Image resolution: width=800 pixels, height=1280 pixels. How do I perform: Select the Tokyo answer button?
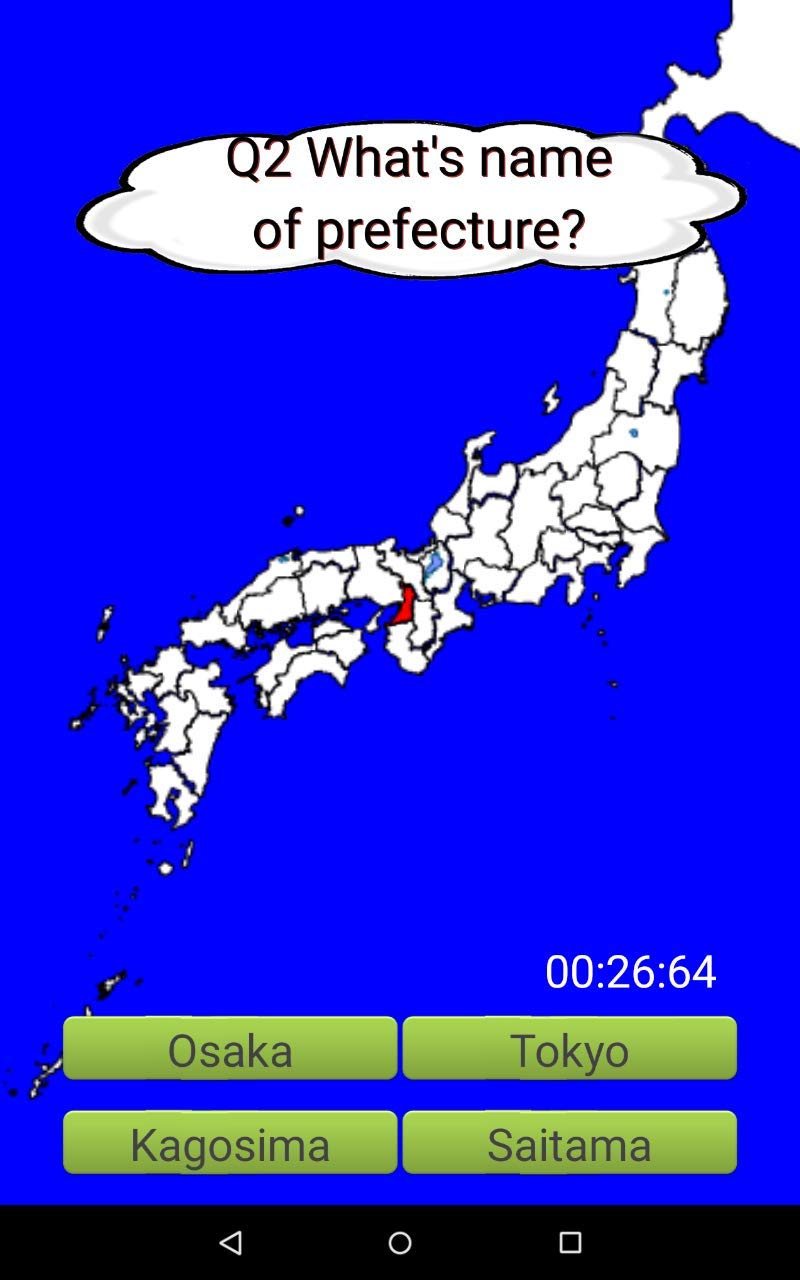[x=569, y=1048]
